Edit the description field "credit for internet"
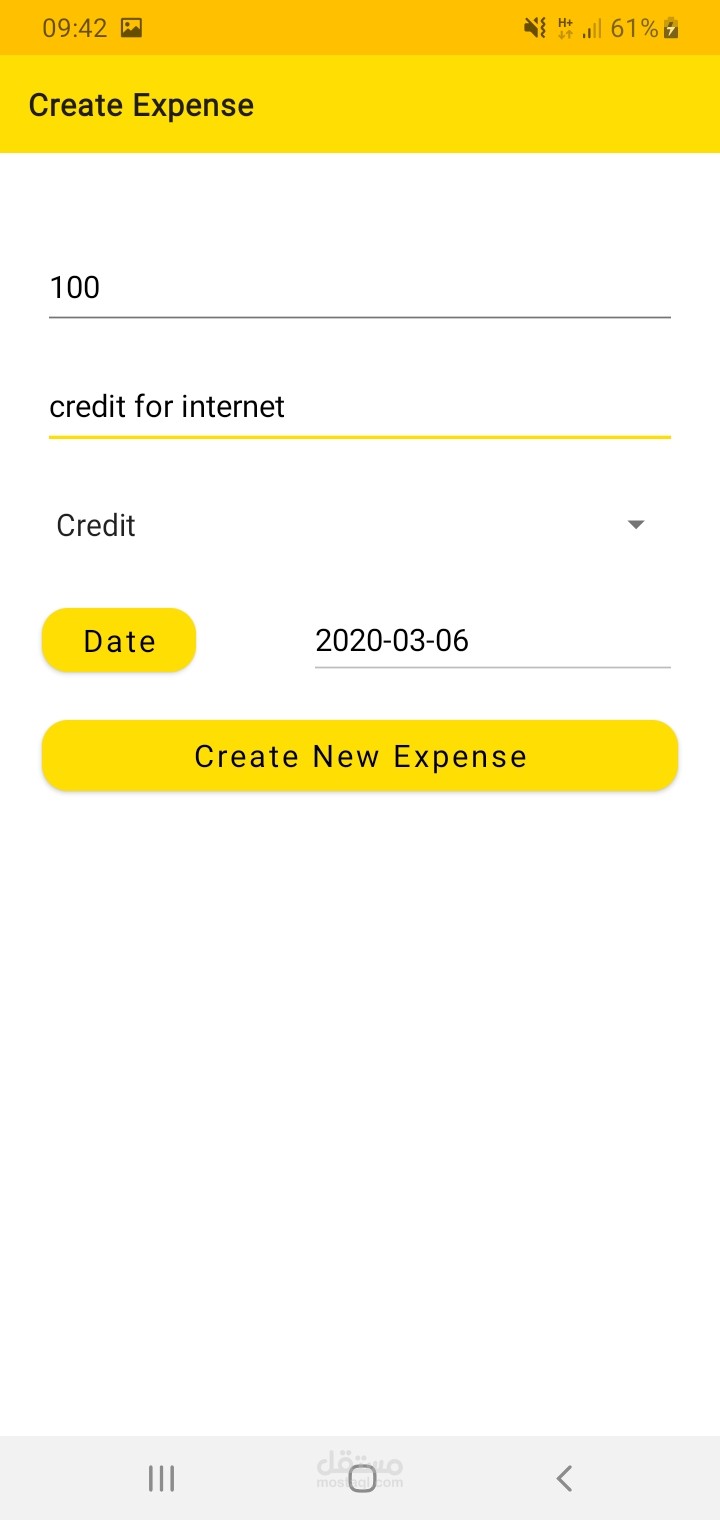Image resolution: width=720 pixels, height=1520 pixels. pos(360,407)
